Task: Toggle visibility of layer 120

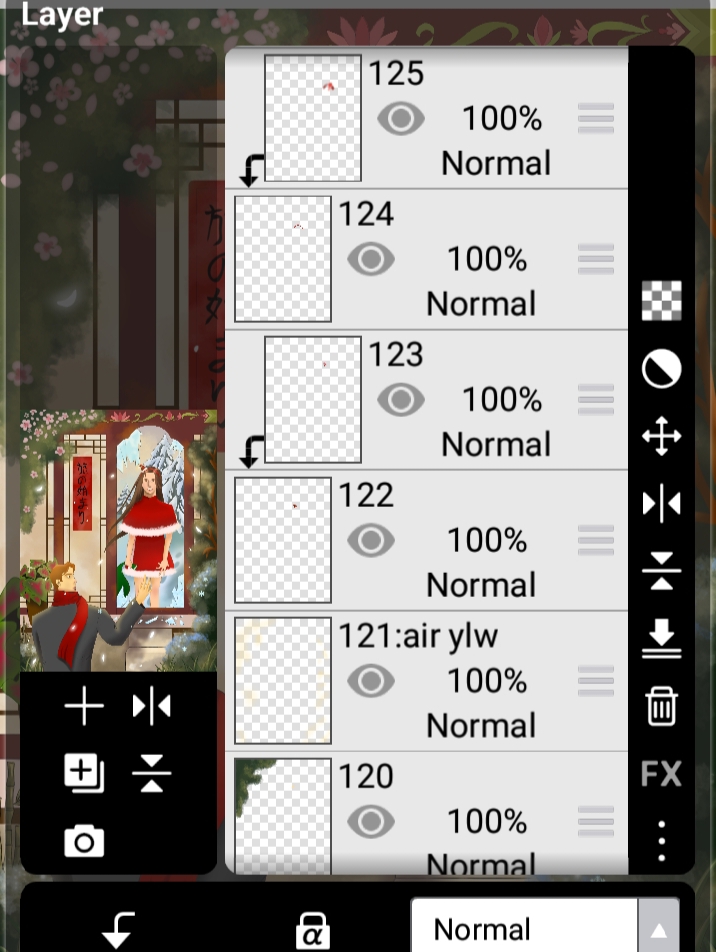Action: click(x=370, y=822)
